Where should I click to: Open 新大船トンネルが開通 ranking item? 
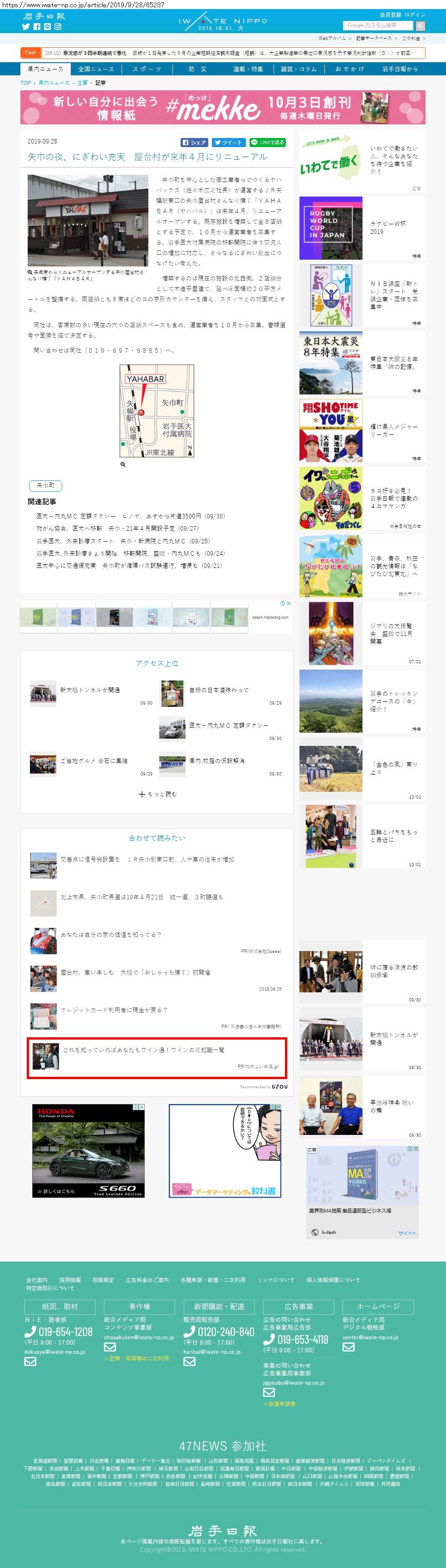[x=89, y=690]
